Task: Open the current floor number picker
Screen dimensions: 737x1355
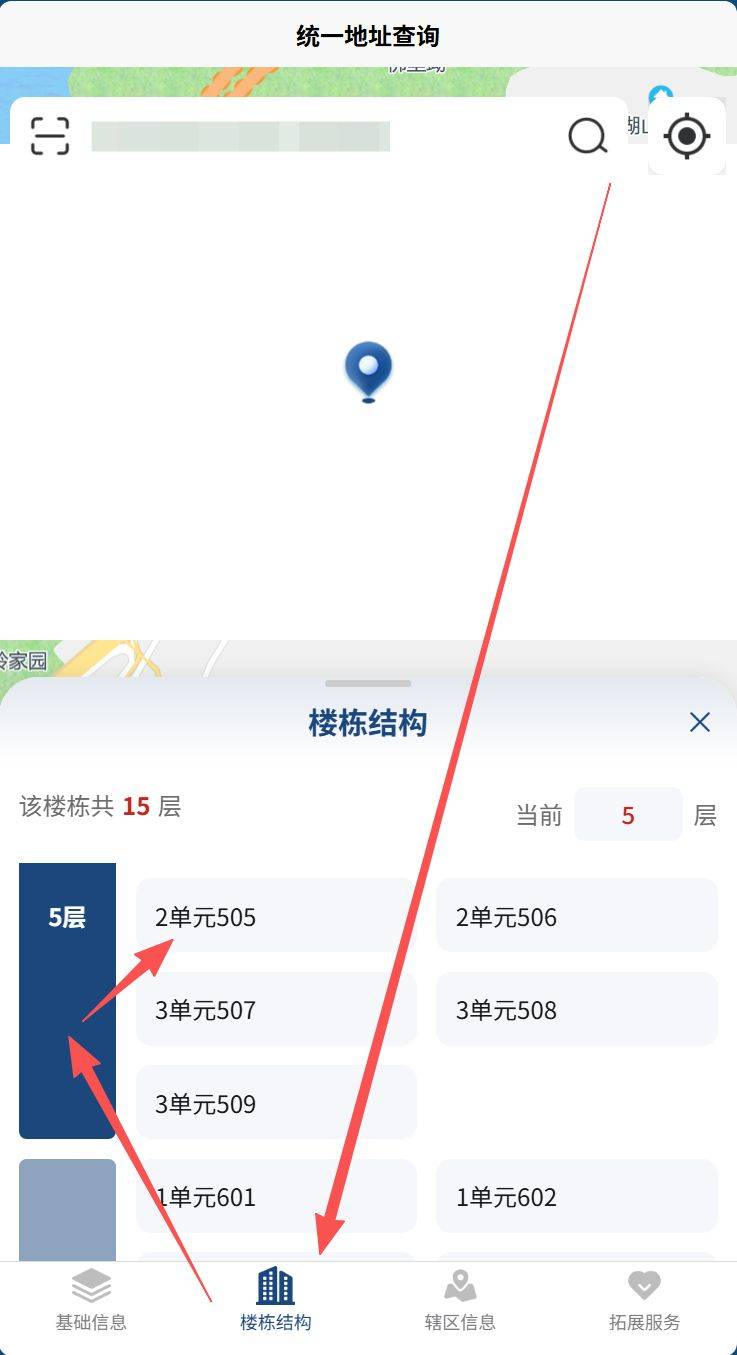Action: tap(627, 815)
